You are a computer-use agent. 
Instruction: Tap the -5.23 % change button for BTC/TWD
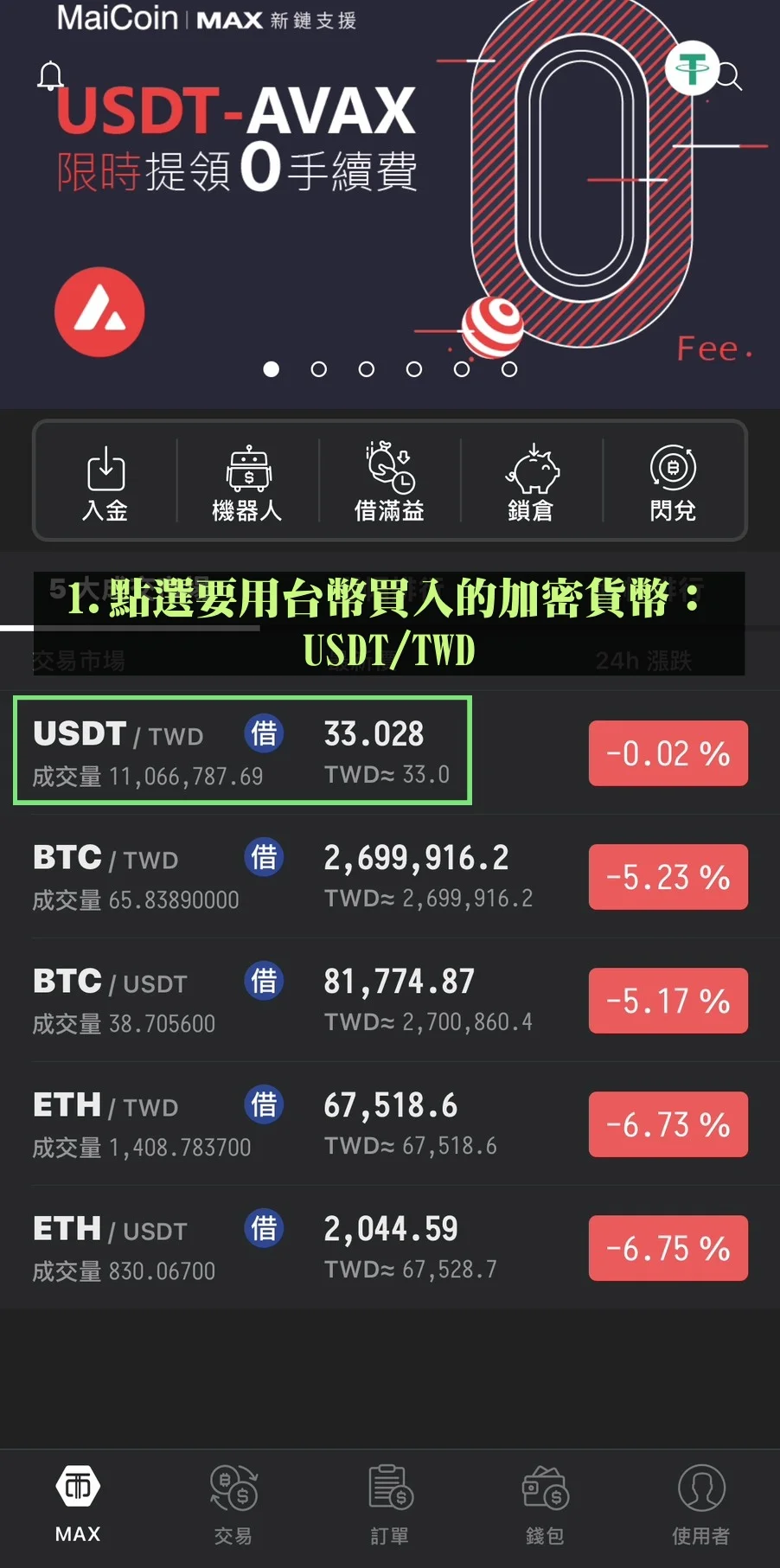(668, 877)
